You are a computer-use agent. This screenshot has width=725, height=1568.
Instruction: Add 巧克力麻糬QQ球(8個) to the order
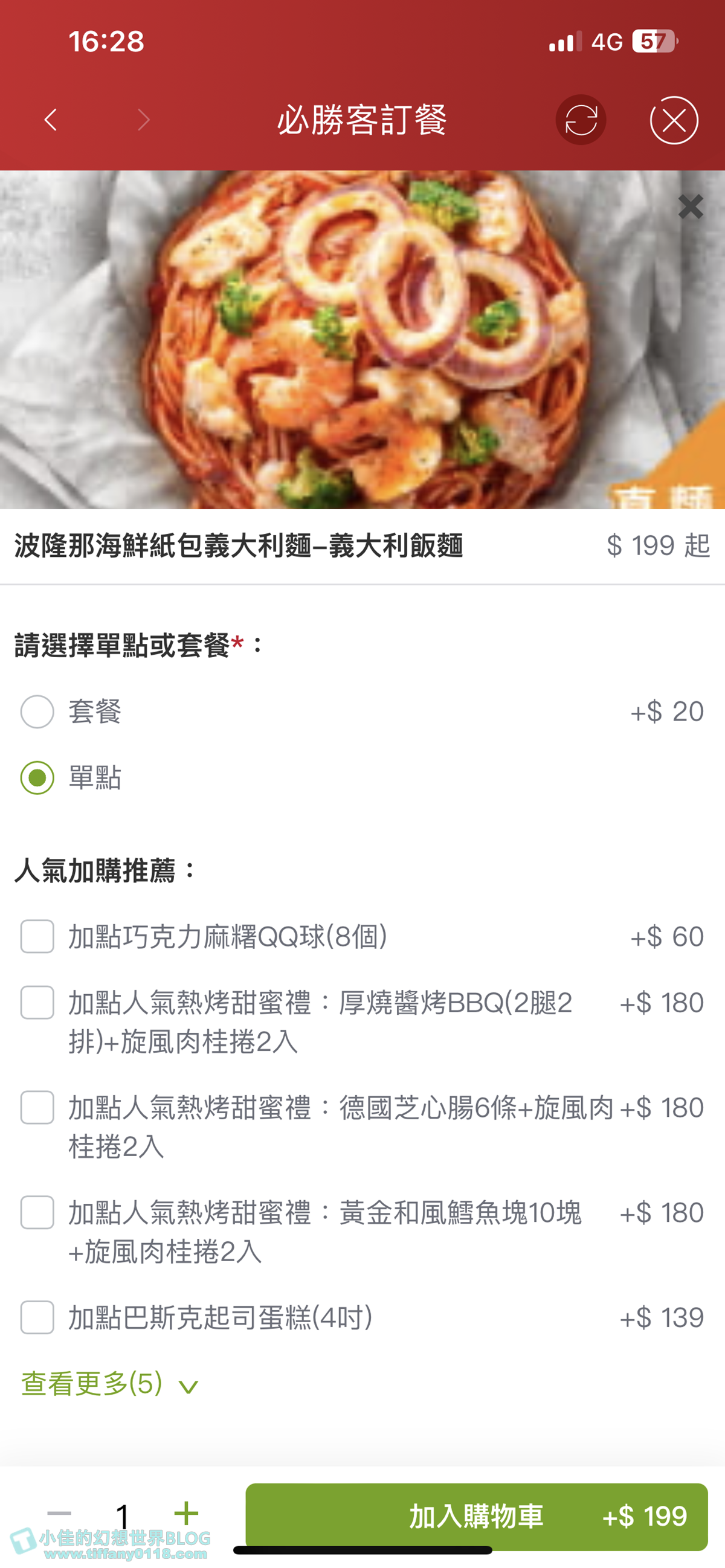pos(37,936)
